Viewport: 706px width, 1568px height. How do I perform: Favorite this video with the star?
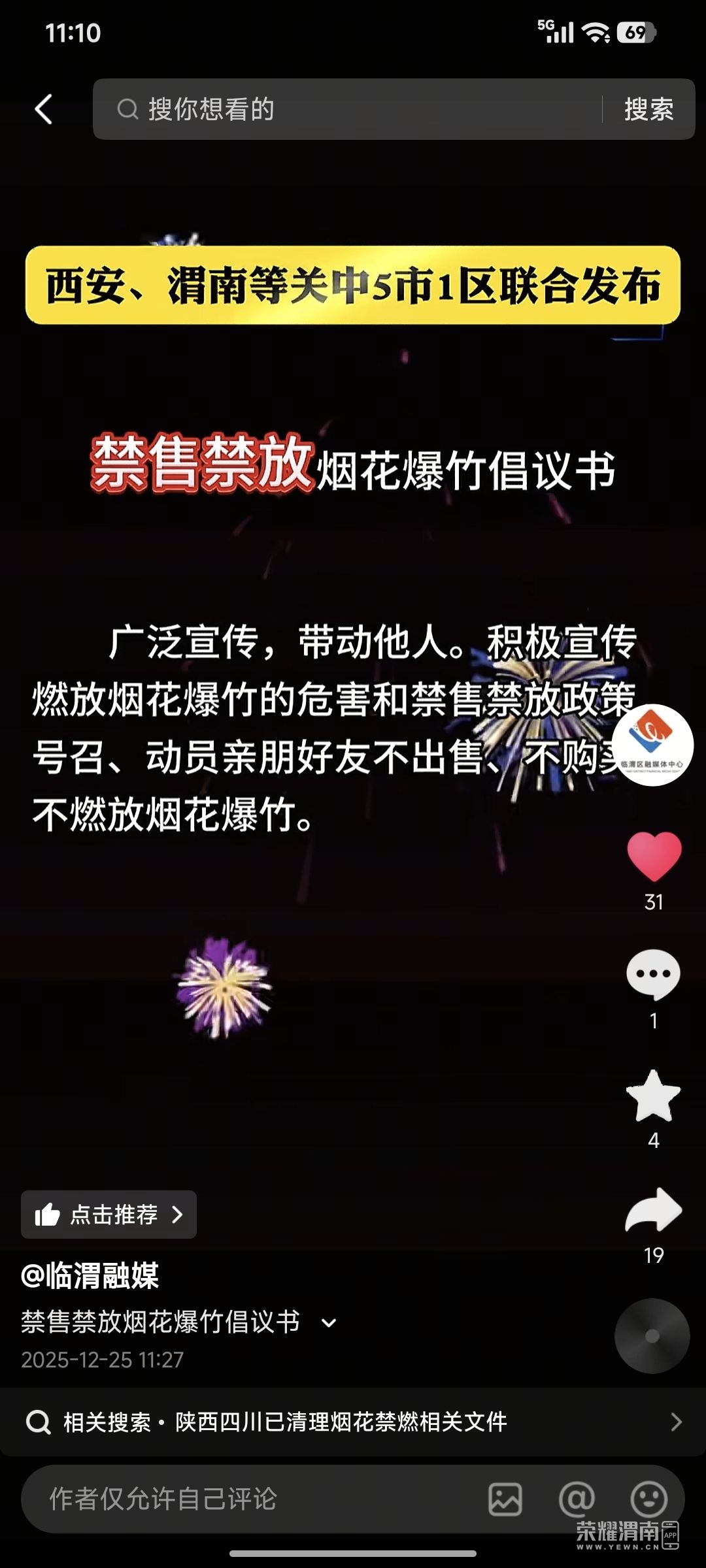[x=654, y=1096]
